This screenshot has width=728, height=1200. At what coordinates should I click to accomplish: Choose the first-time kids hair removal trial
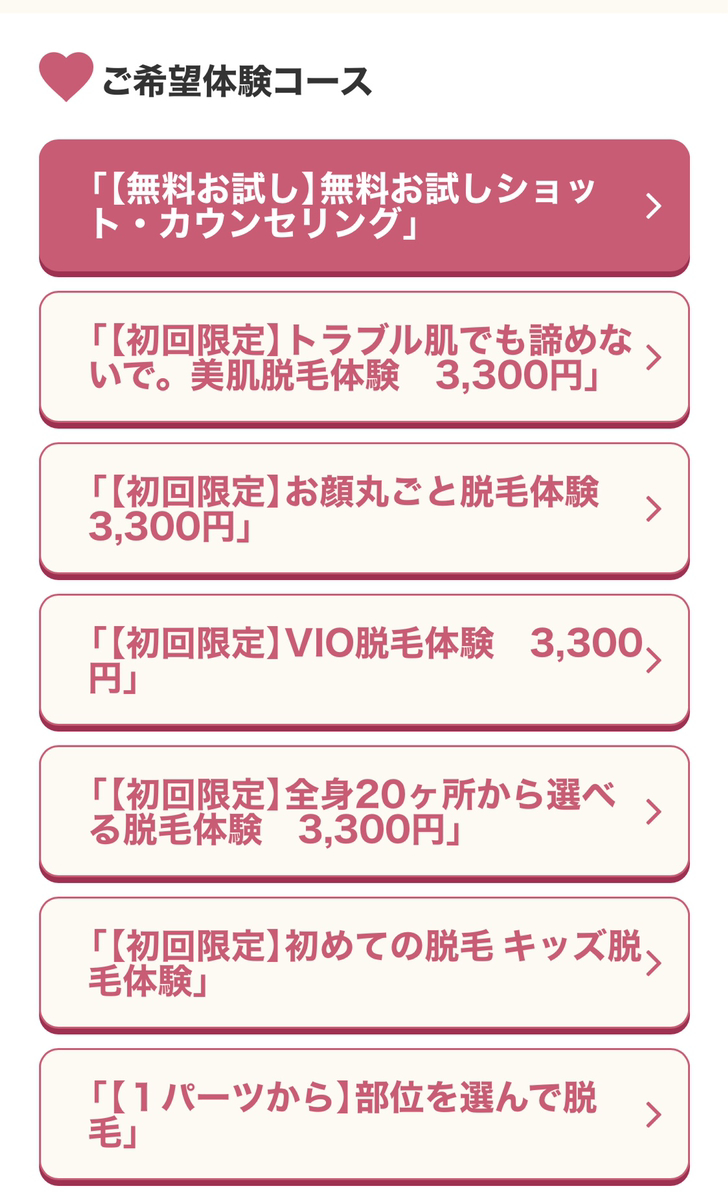(364, 964)
